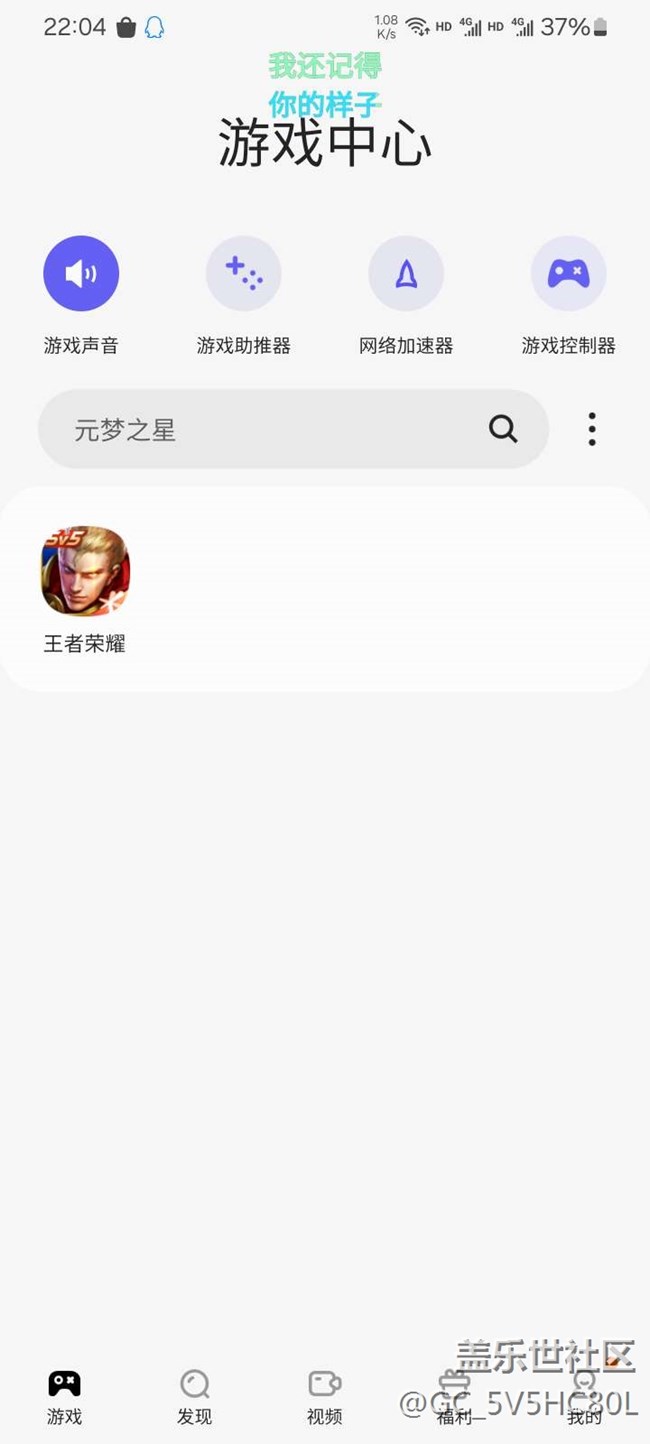Tap the magnifier search icon
This screenshot has width=650, height=1444.
pyautogui.click(x=503, y=429)
